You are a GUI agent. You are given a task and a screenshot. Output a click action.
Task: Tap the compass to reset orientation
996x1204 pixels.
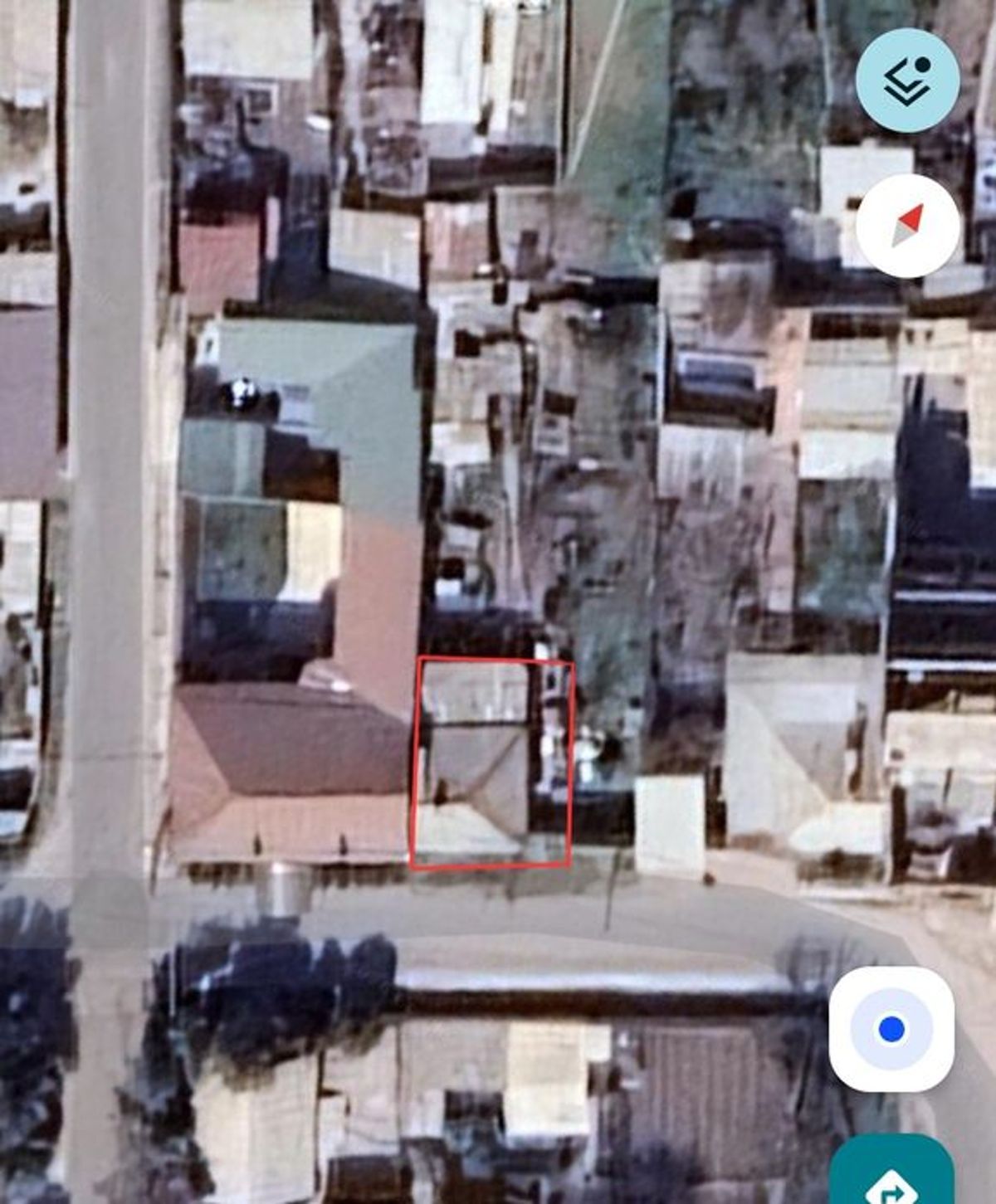point(907,226)
